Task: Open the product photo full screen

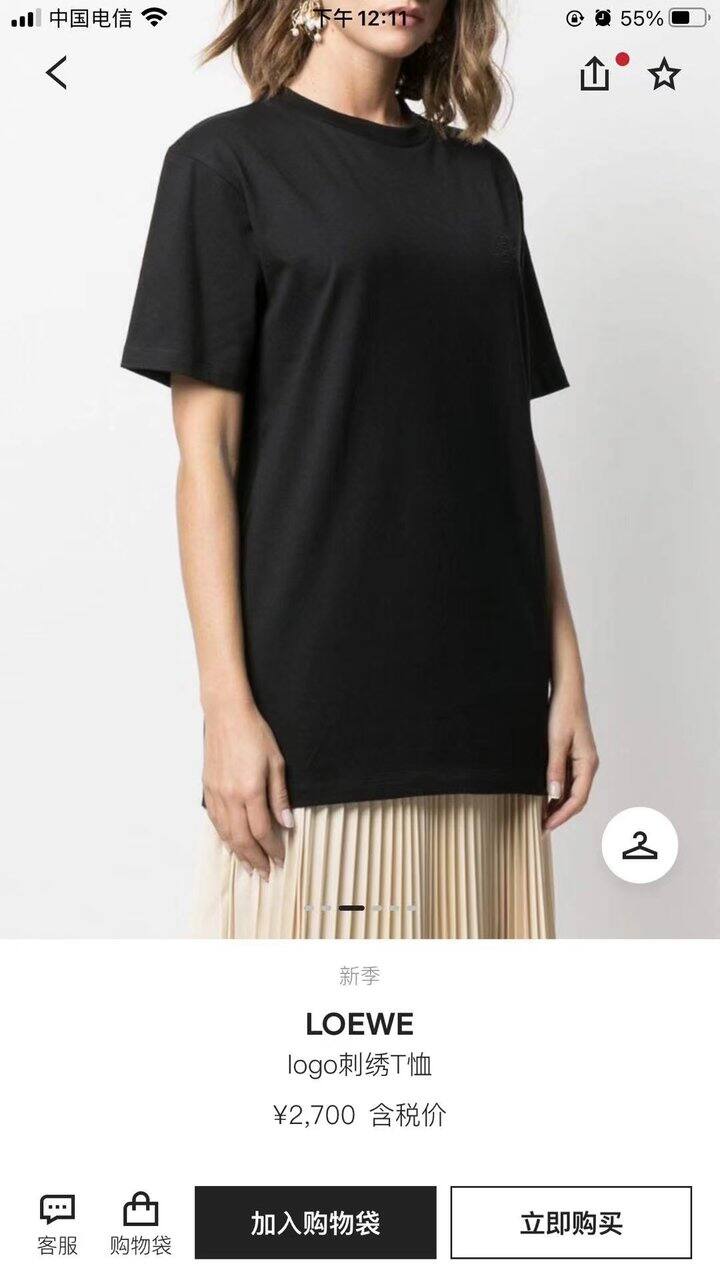Action: pyautogui.click(x=360, y=470)
